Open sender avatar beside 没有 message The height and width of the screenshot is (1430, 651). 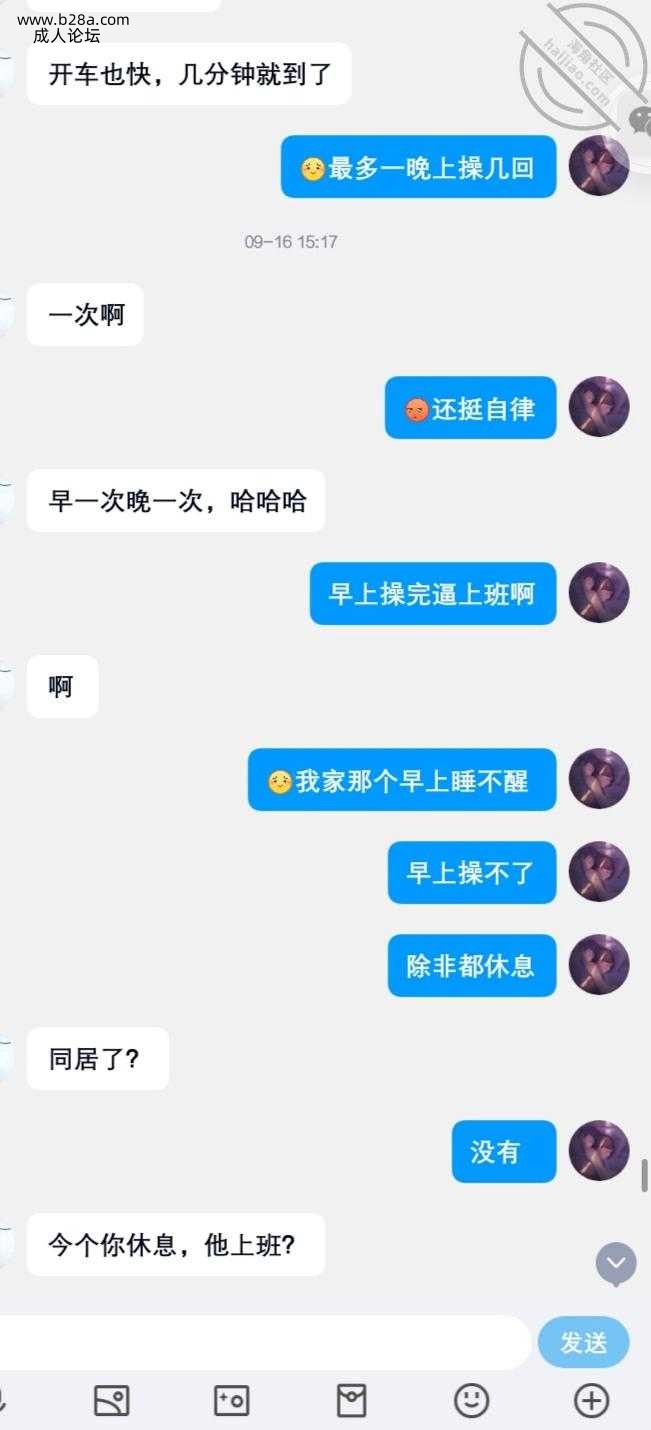pos(599,1151)
